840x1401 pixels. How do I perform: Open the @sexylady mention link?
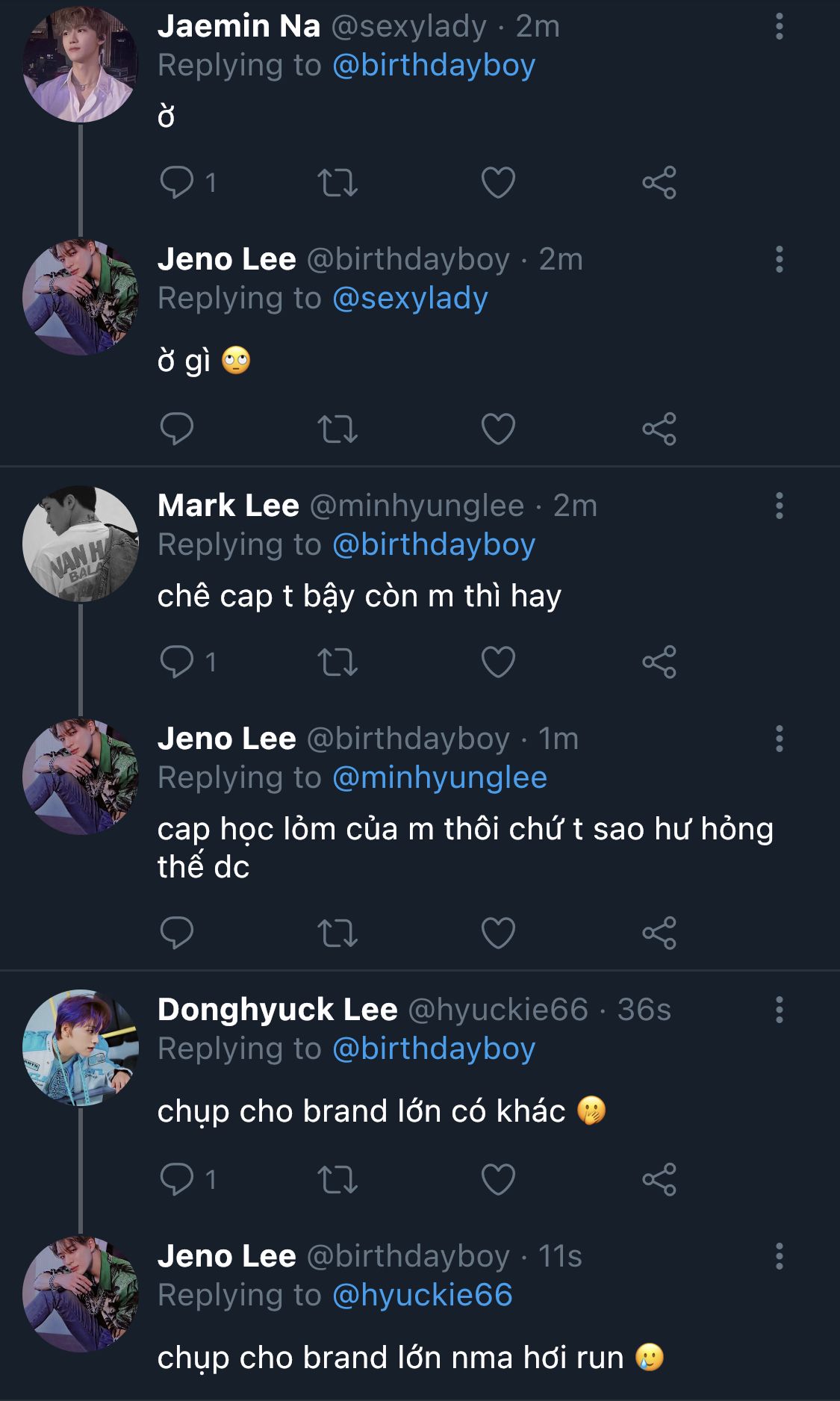pyautogui.click(x=410, y=299)
